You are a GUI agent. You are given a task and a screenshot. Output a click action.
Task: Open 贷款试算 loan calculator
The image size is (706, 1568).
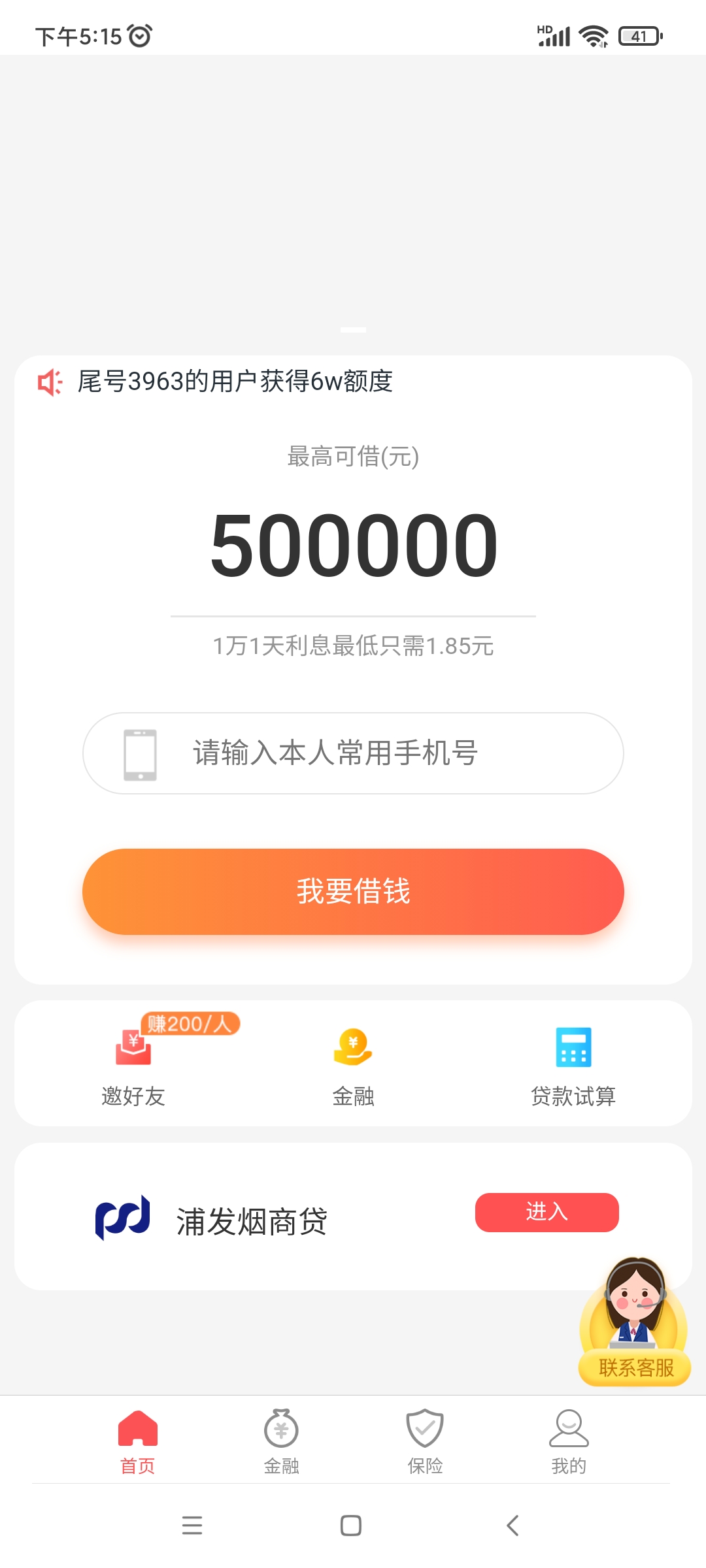click(573, 1065)
